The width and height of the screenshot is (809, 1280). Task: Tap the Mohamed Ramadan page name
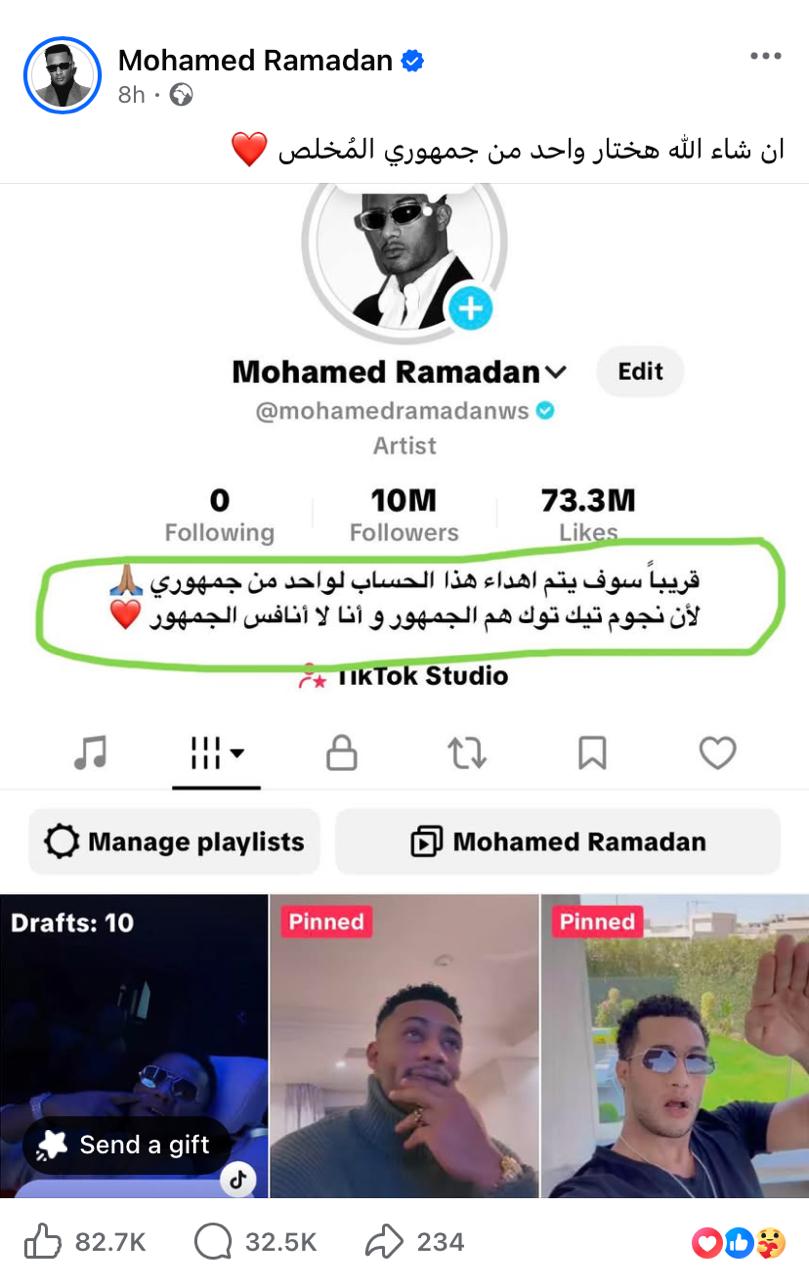tap(255, 61)
